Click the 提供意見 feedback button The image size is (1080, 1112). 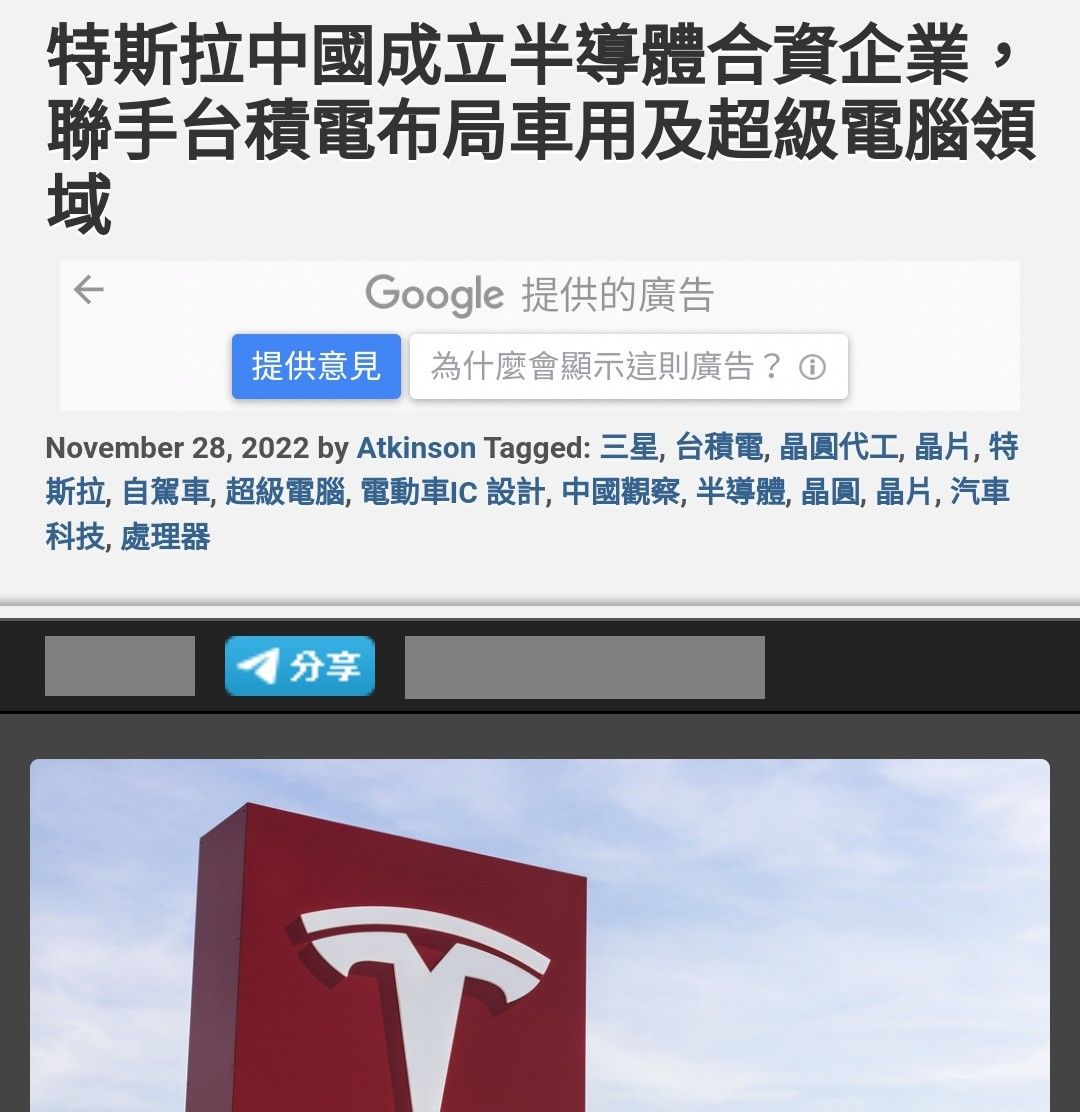pos(315,367)
